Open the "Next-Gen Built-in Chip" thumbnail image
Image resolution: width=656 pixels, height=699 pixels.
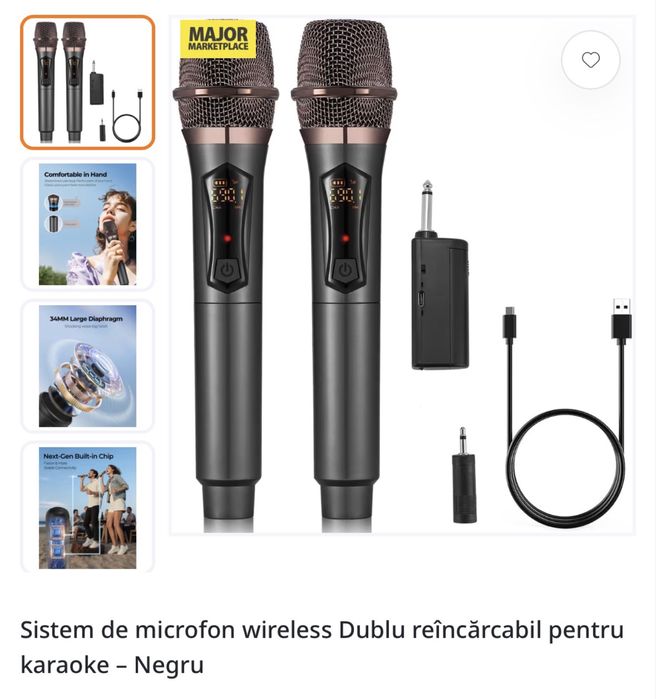pos(88,508)
